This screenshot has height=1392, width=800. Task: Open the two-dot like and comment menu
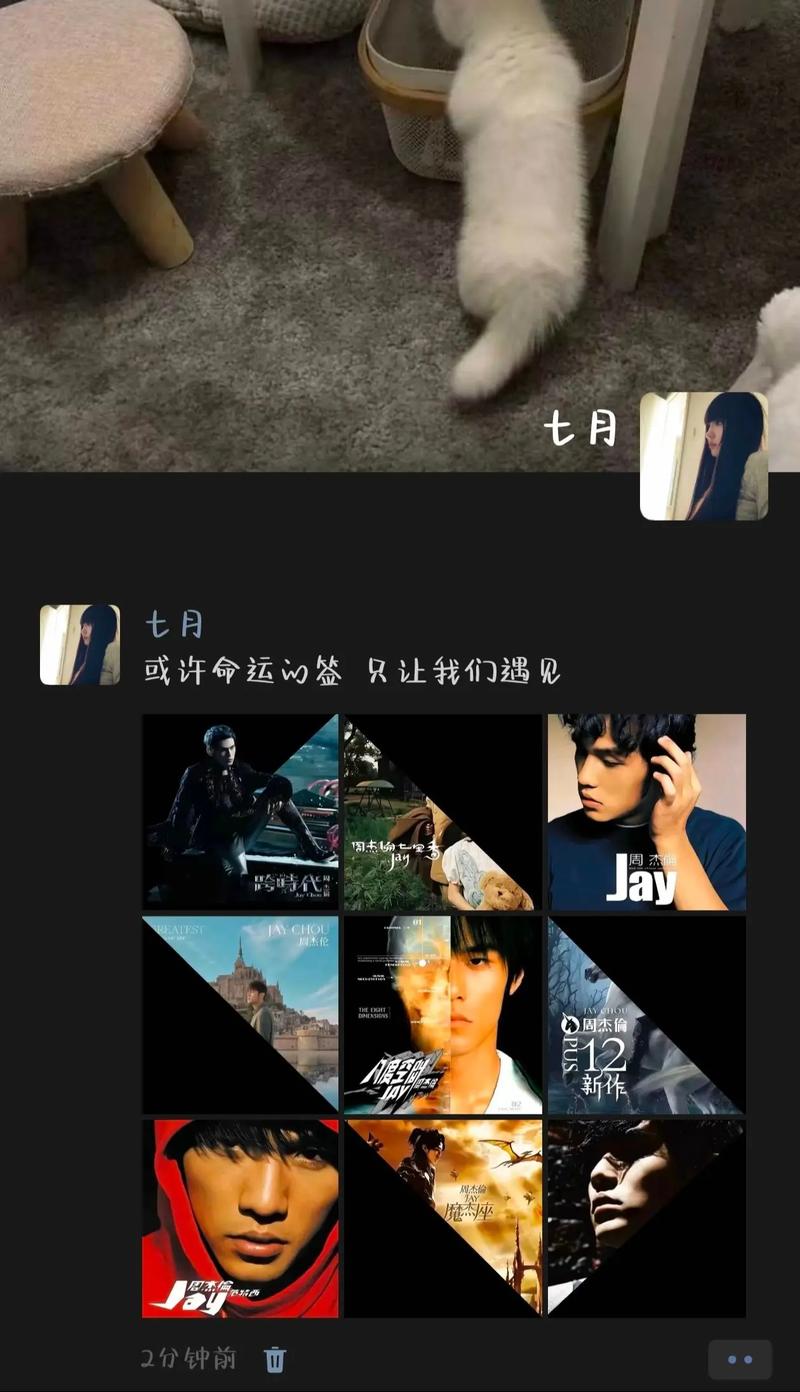pos(740,1359)
